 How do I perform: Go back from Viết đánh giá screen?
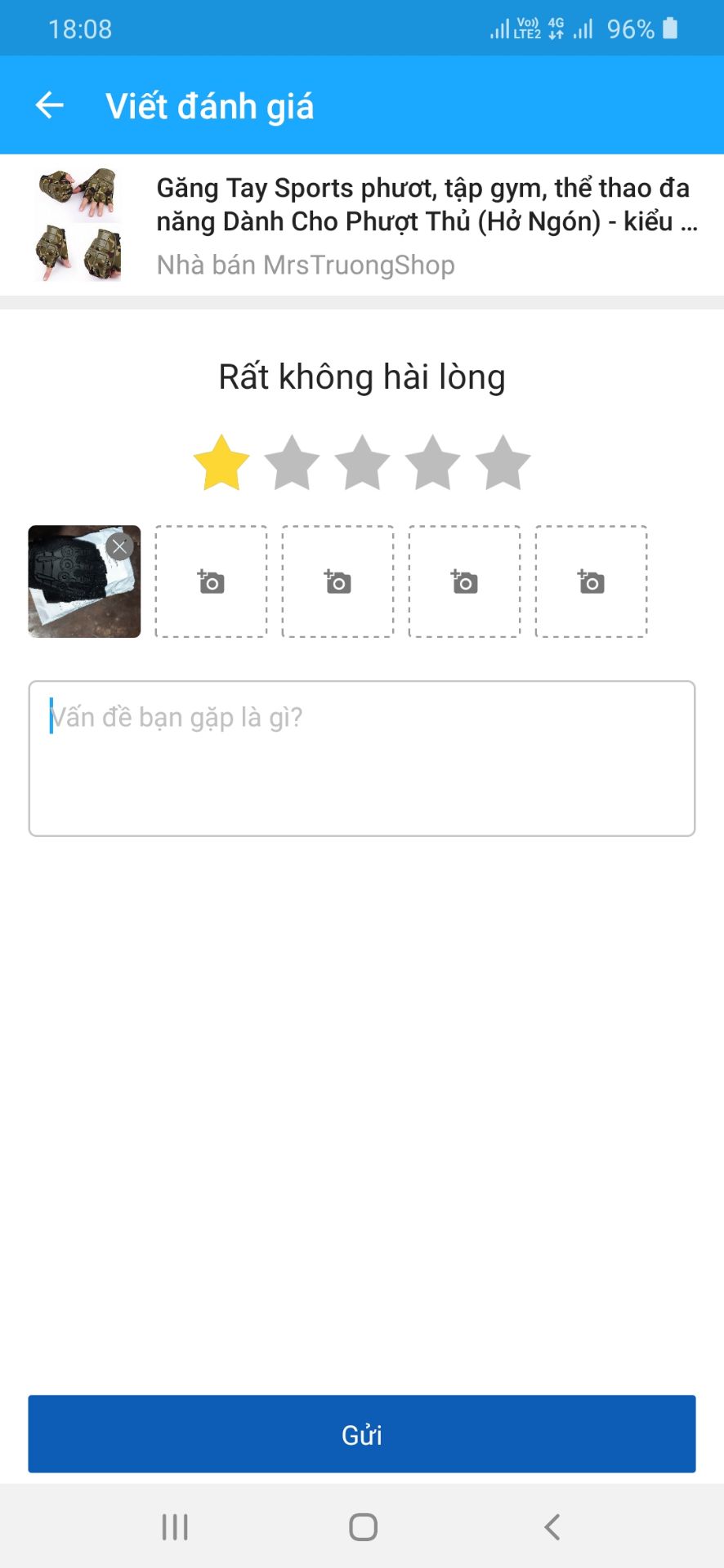click(x=50, y=105)
